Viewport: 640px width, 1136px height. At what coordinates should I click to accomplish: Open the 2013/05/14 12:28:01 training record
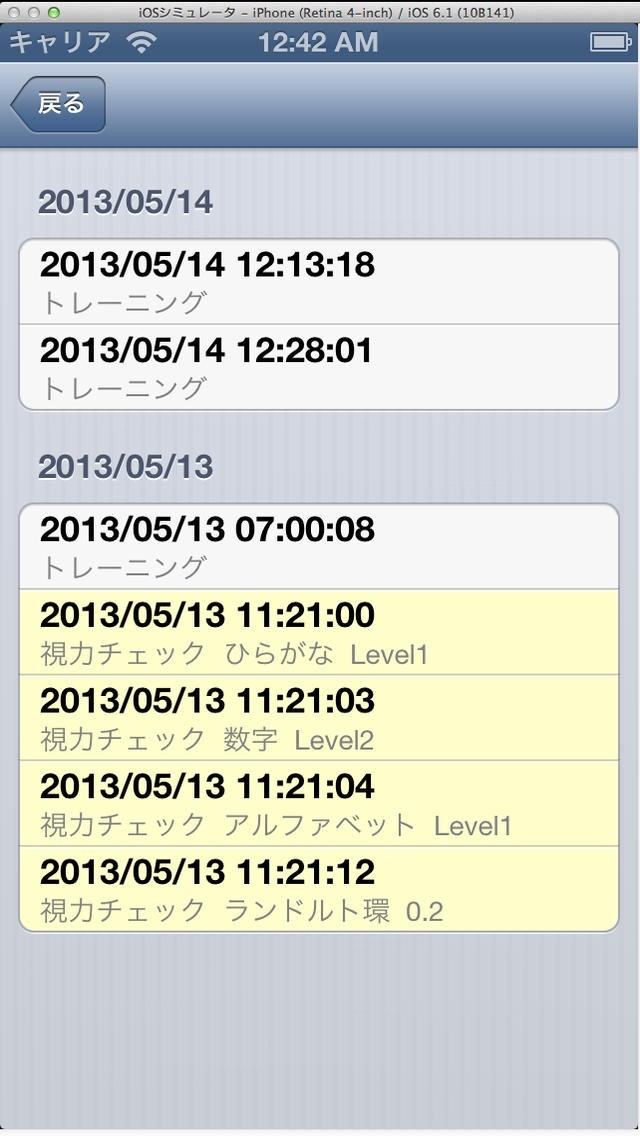coord(319,367)
